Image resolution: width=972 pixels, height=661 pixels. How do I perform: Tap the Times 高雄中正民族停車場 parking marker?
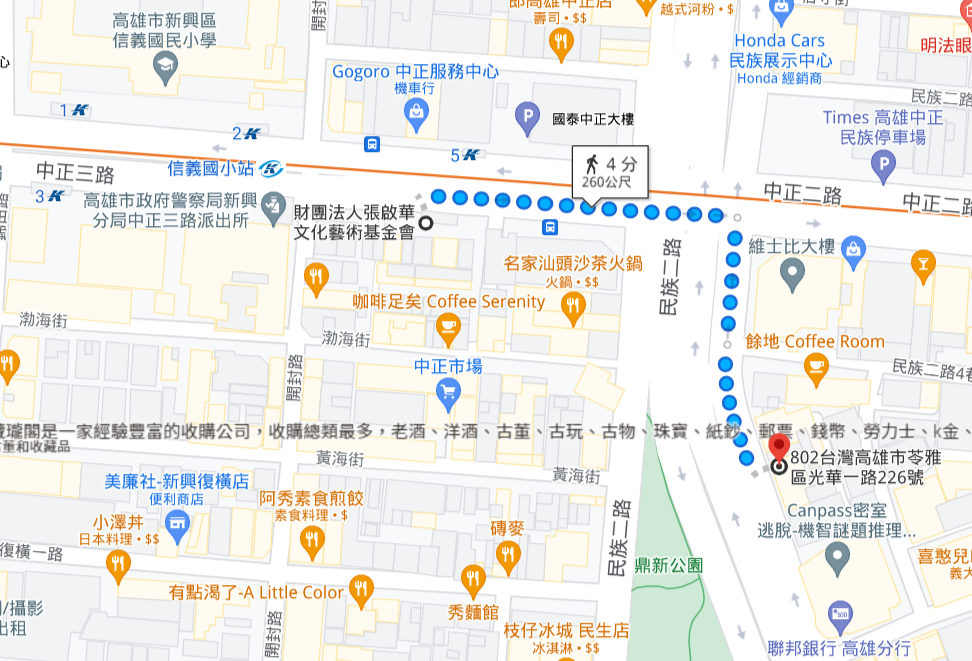click(x=883, y=167)
